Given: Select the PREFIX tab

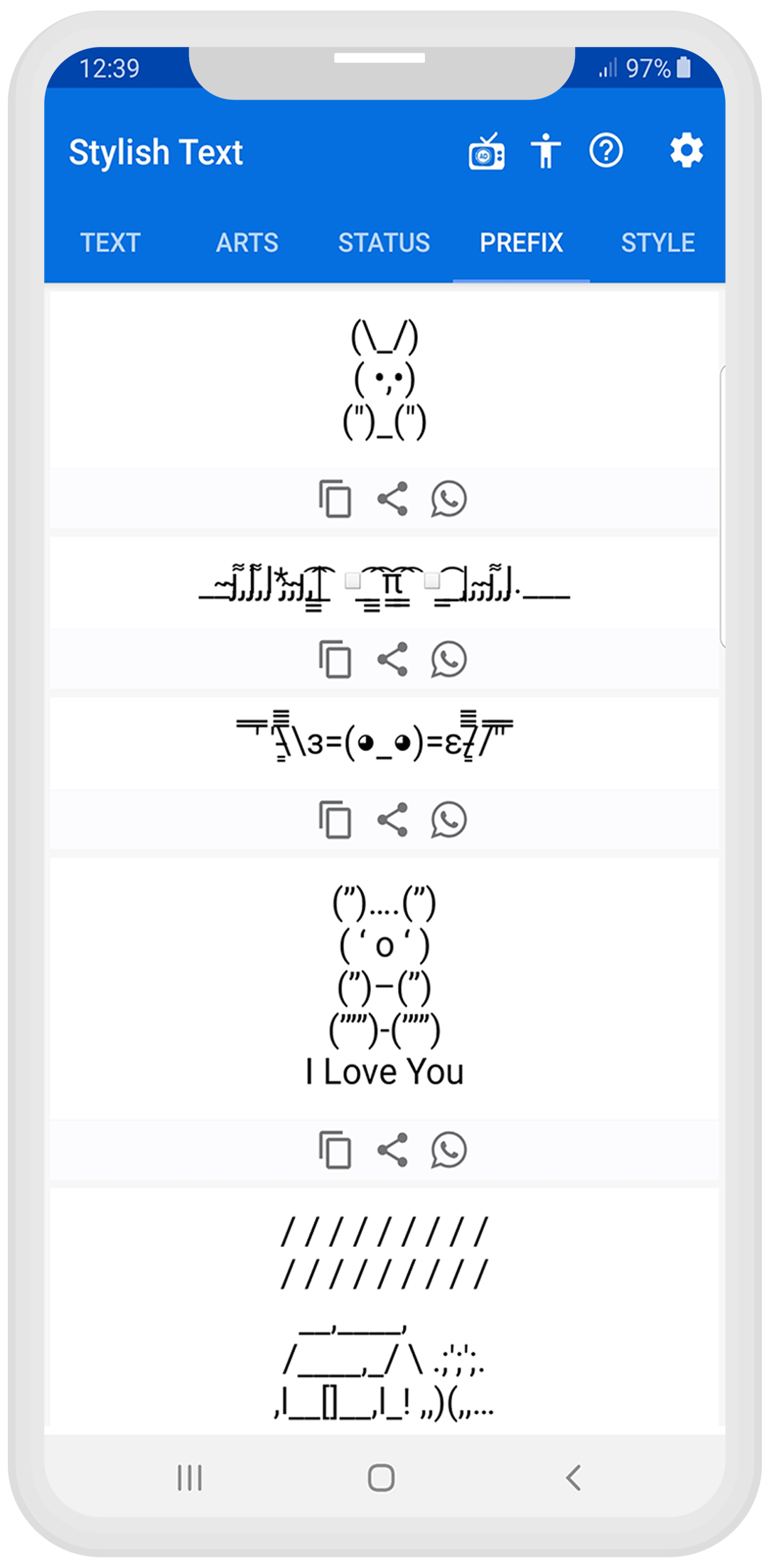Looking at the screenshot, I should (x=521, y=243).
